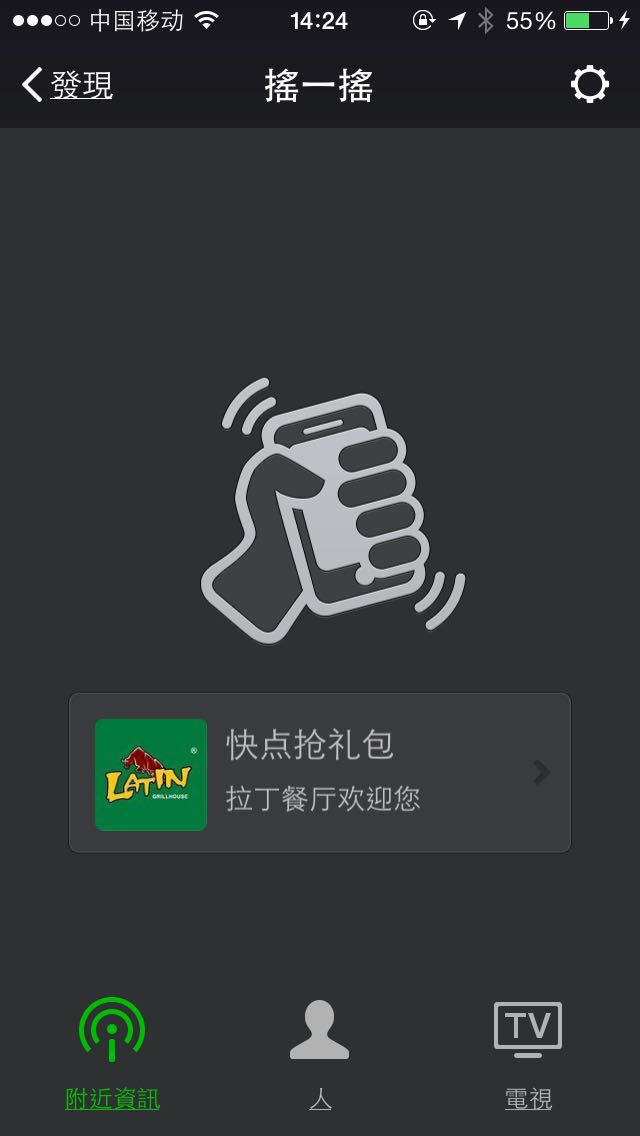Select the 附近資訊 tab
The height and width of the screenshot is (1136, 640).
(112, 1054)
